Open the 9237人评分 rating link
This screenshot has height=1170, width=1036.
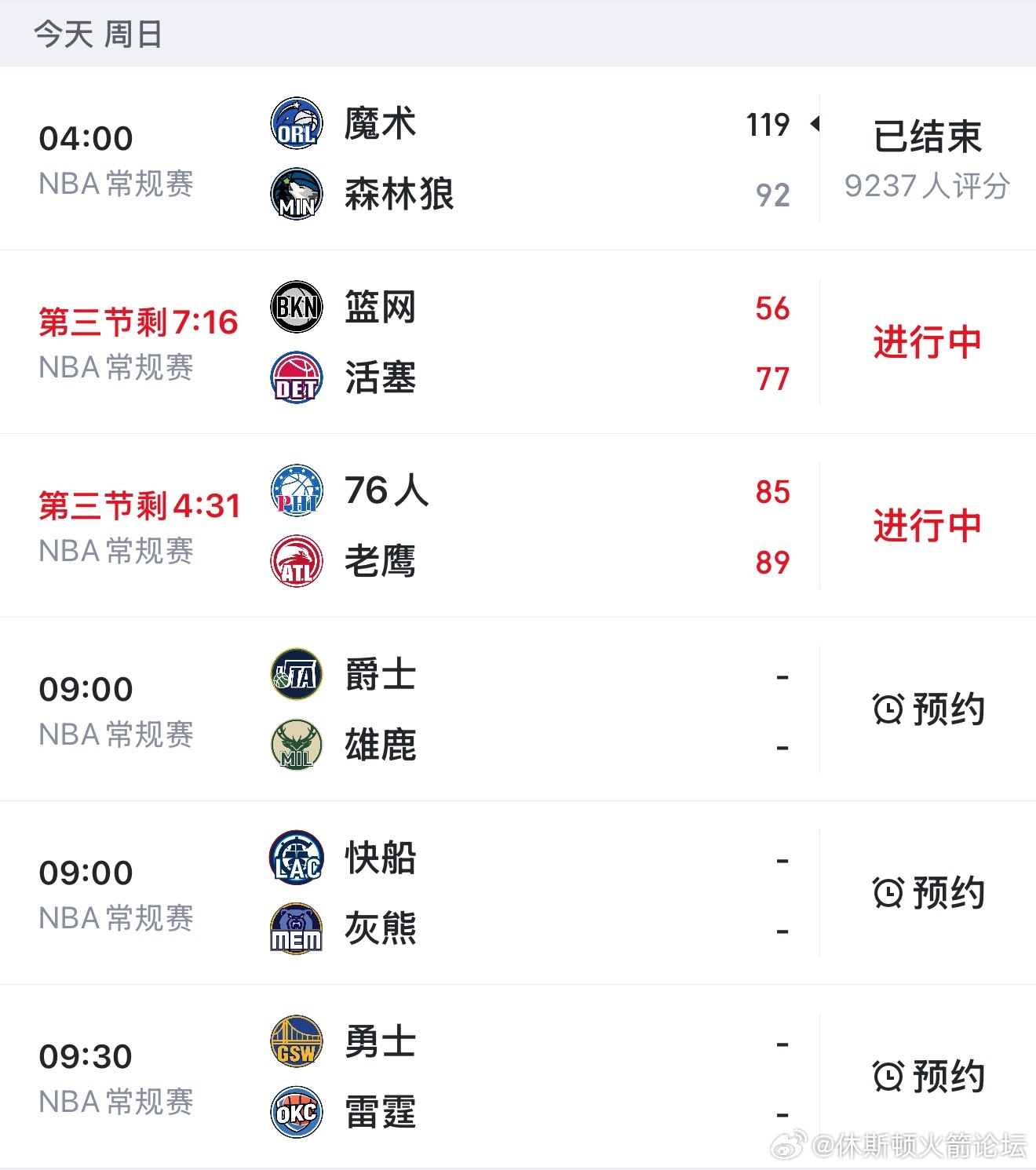[928, 186]
